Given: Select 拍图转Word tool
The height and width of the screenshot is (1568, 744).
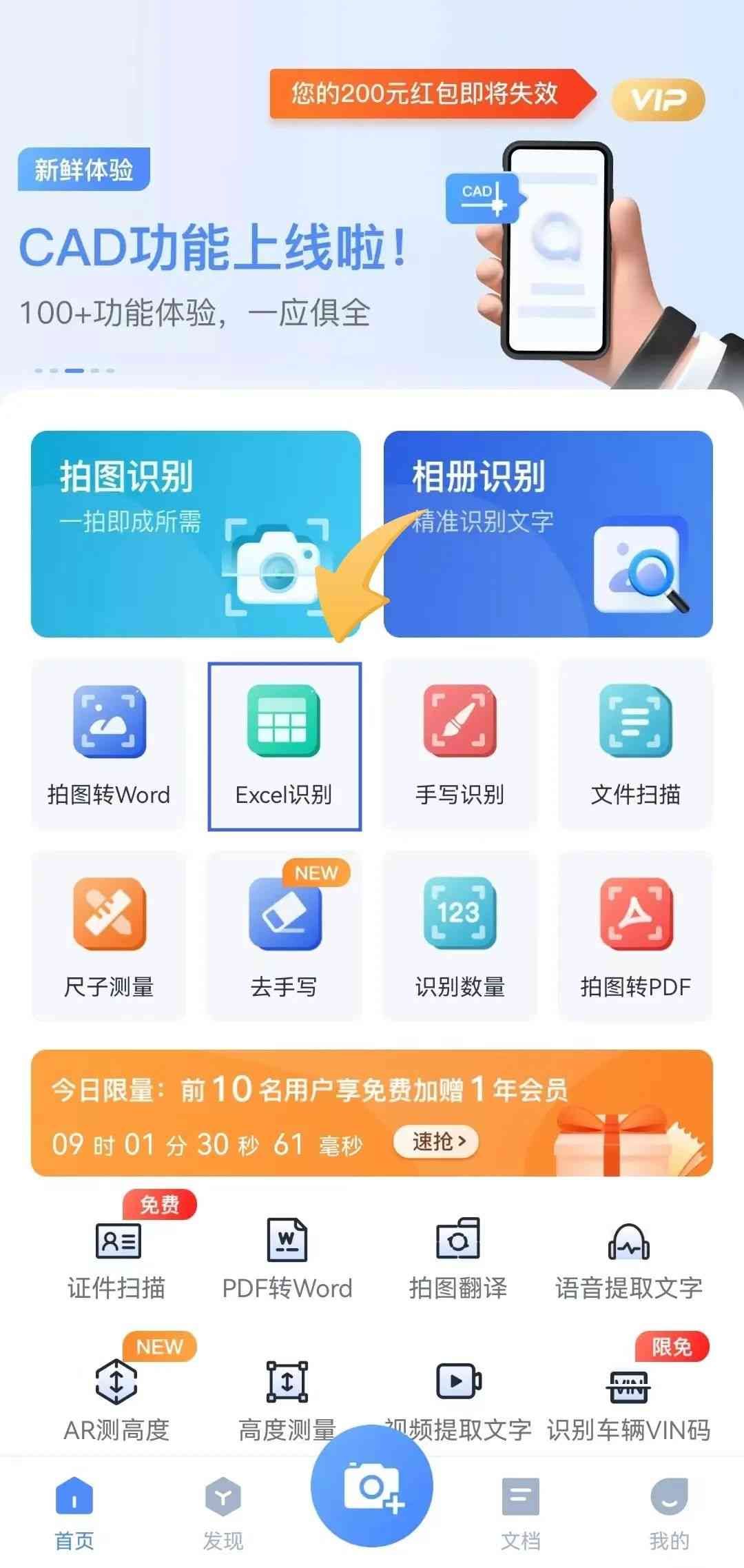Looking at the screenshot, I should coord(109,744).
